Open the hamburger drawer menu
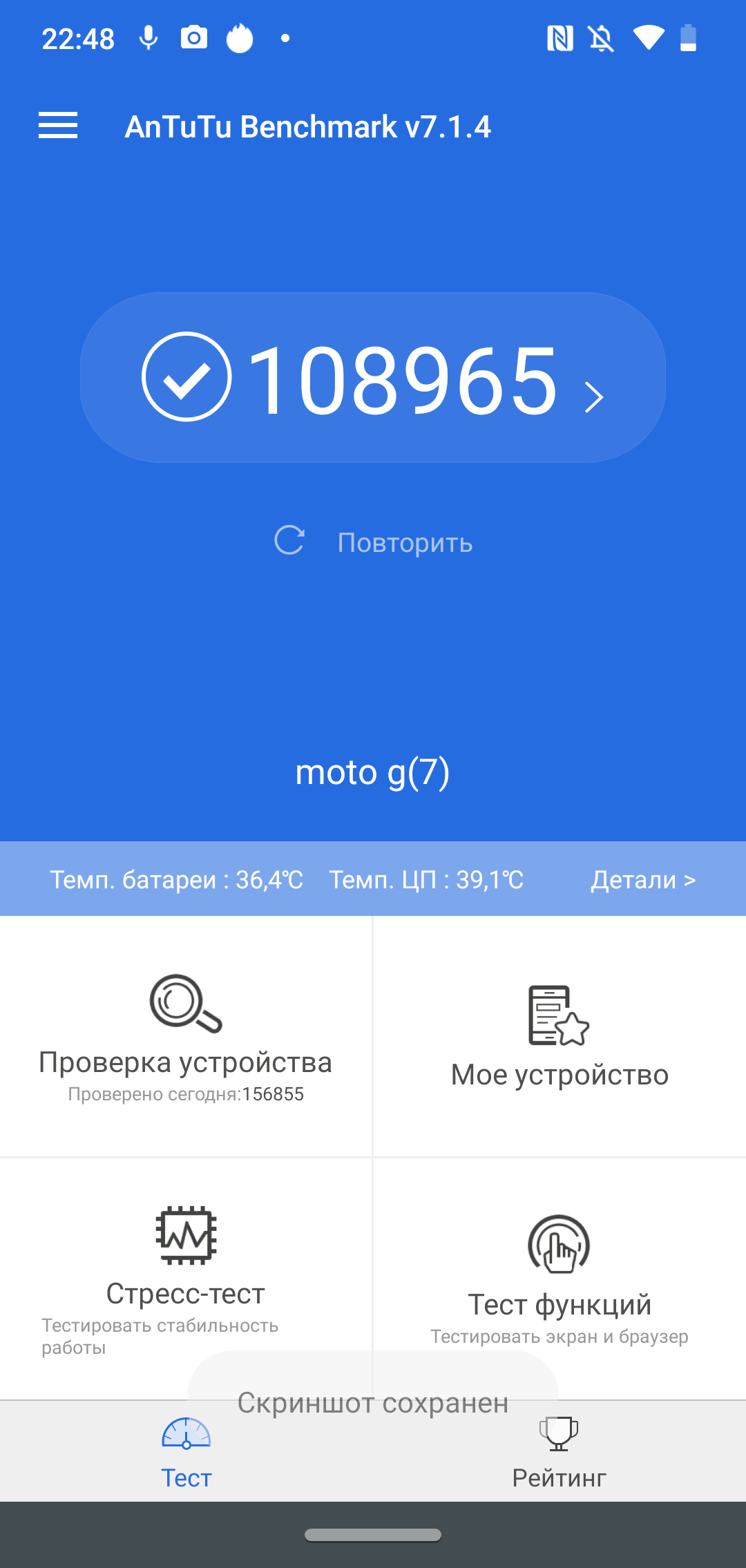This screenshot has width=746, height=1568. point(58,126)
